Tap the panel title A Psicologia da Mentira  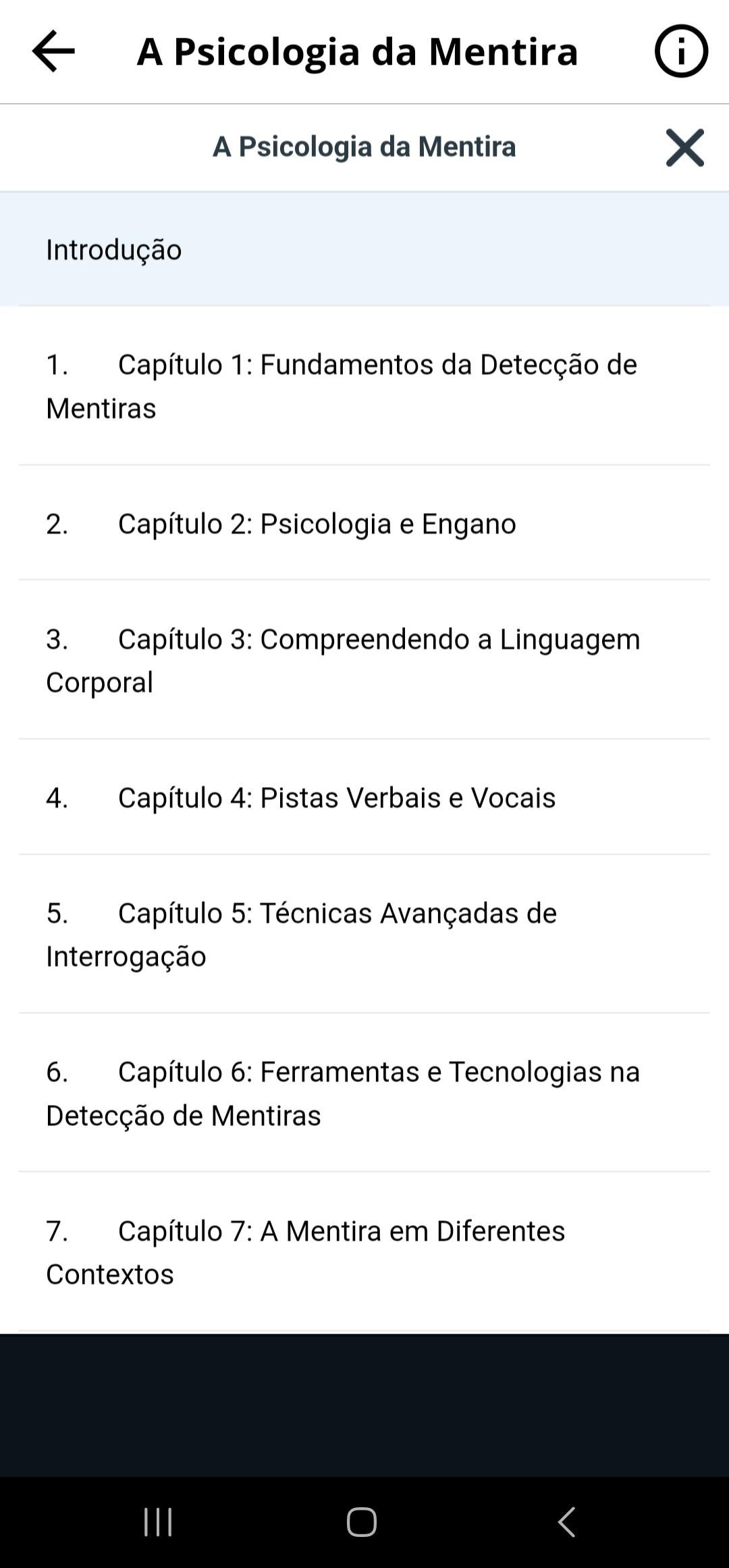coord(364,147)
